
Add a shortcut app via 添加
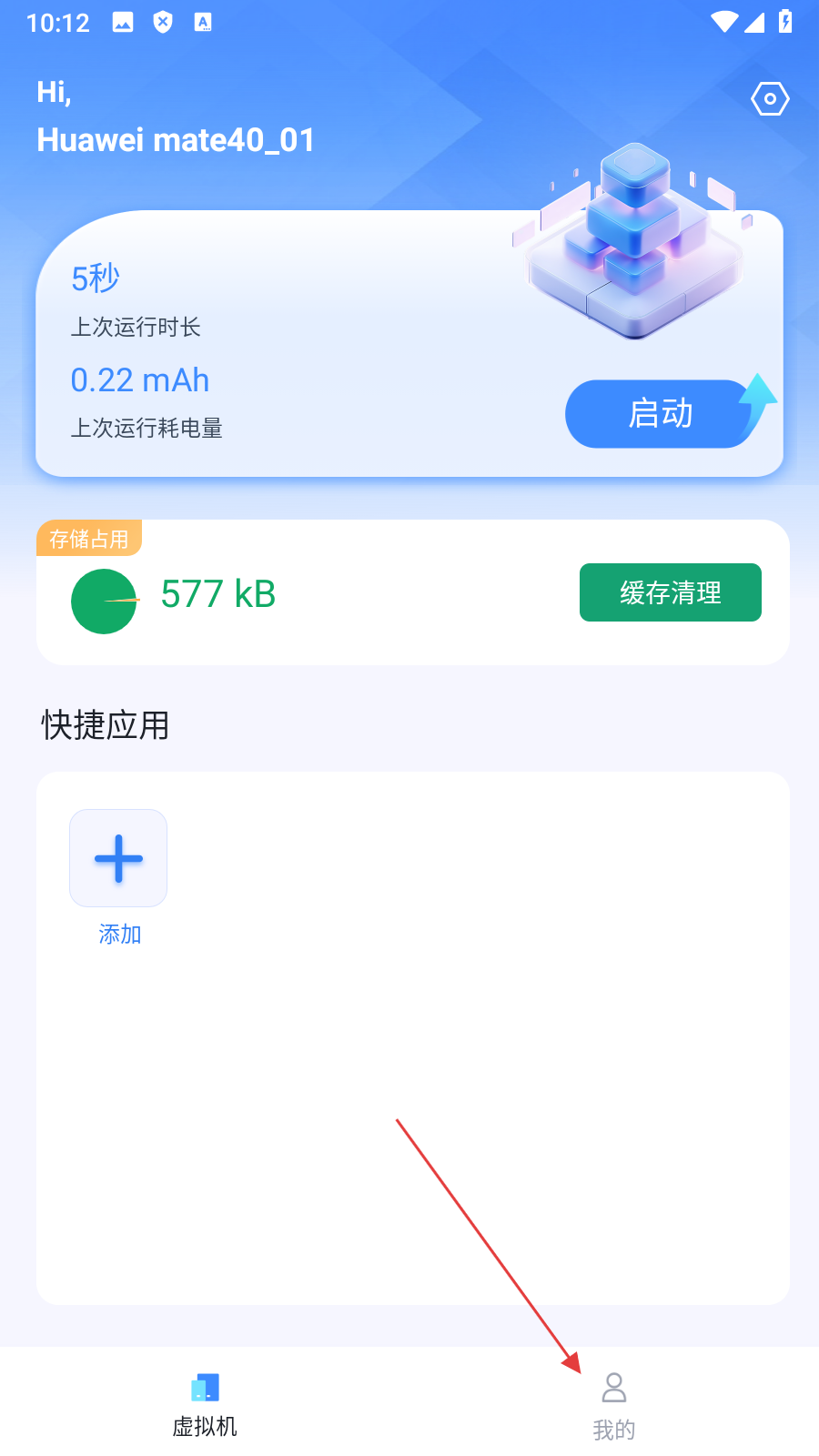[x=118, y=859]
